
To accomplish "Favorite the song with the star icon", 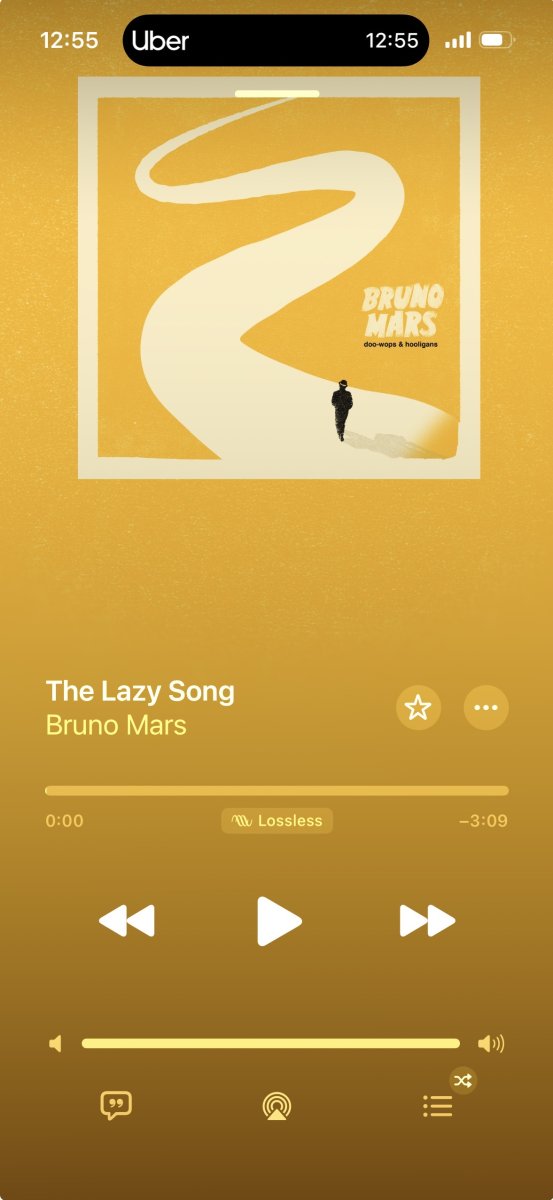I will tap(418, 708).
